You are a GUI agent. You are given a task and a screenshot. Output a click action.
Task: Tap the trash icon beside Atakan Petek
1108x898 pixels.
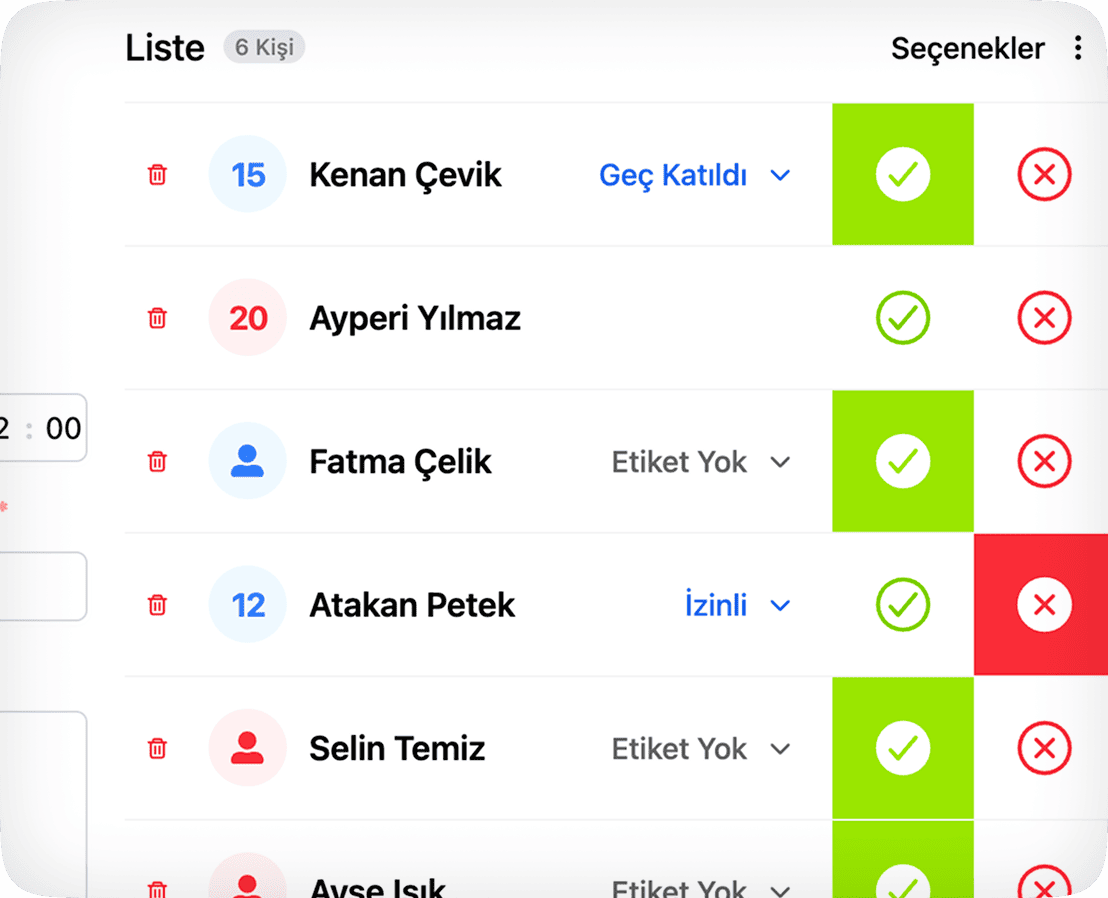pos(157,605)
